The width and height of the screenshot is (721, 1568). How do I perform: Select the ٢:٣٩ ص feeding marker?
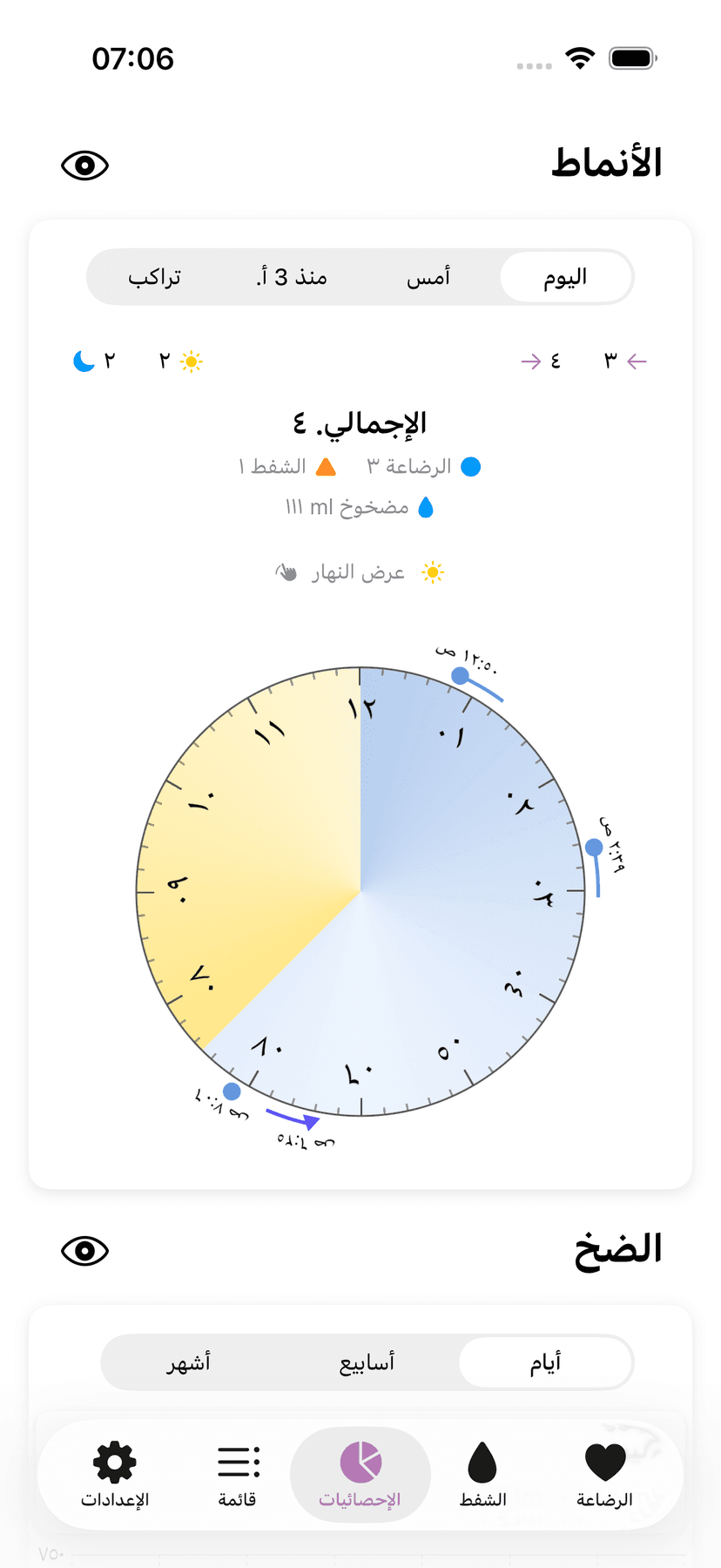point(594,848)
